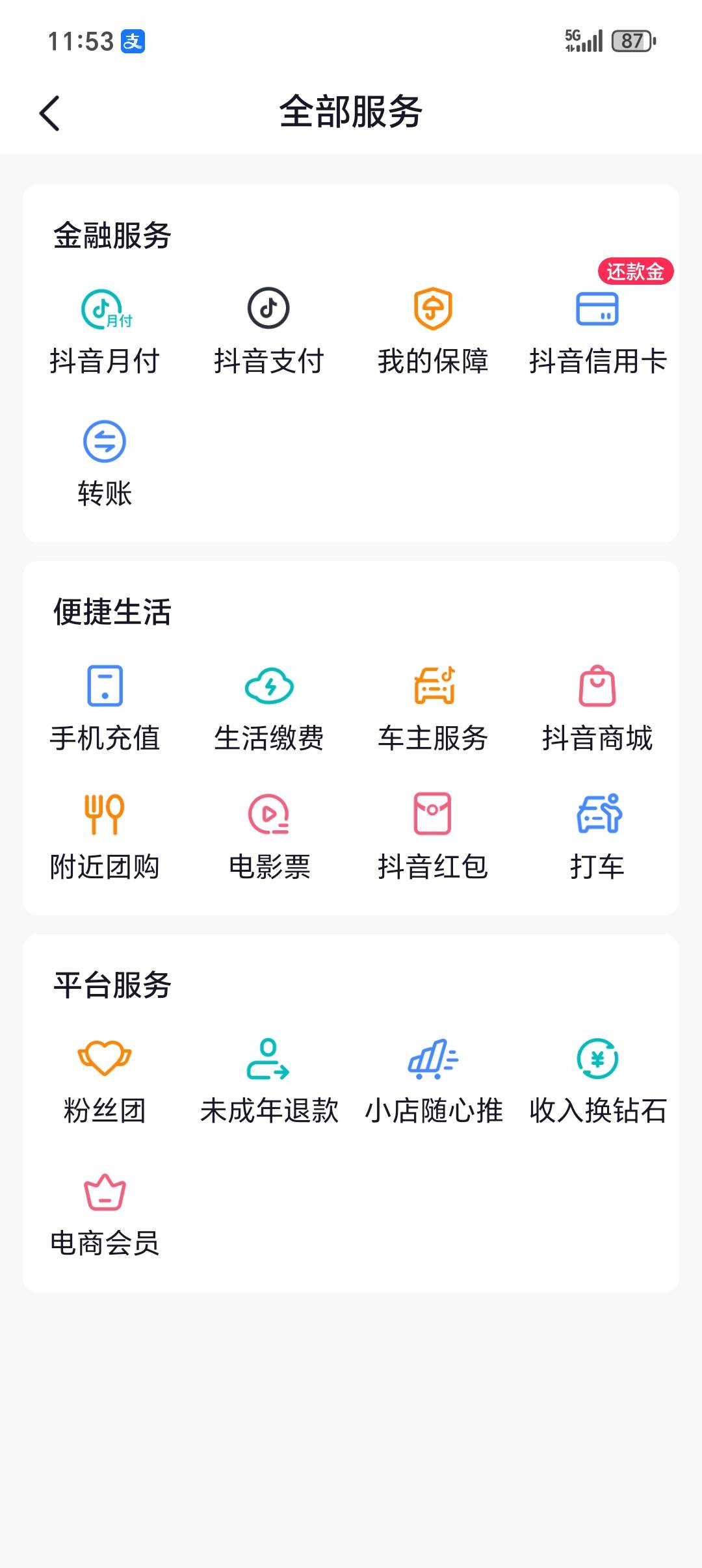Select 生活缴费 bill payment
This screenshot has height=1568, width=702.
pos(269,709)
